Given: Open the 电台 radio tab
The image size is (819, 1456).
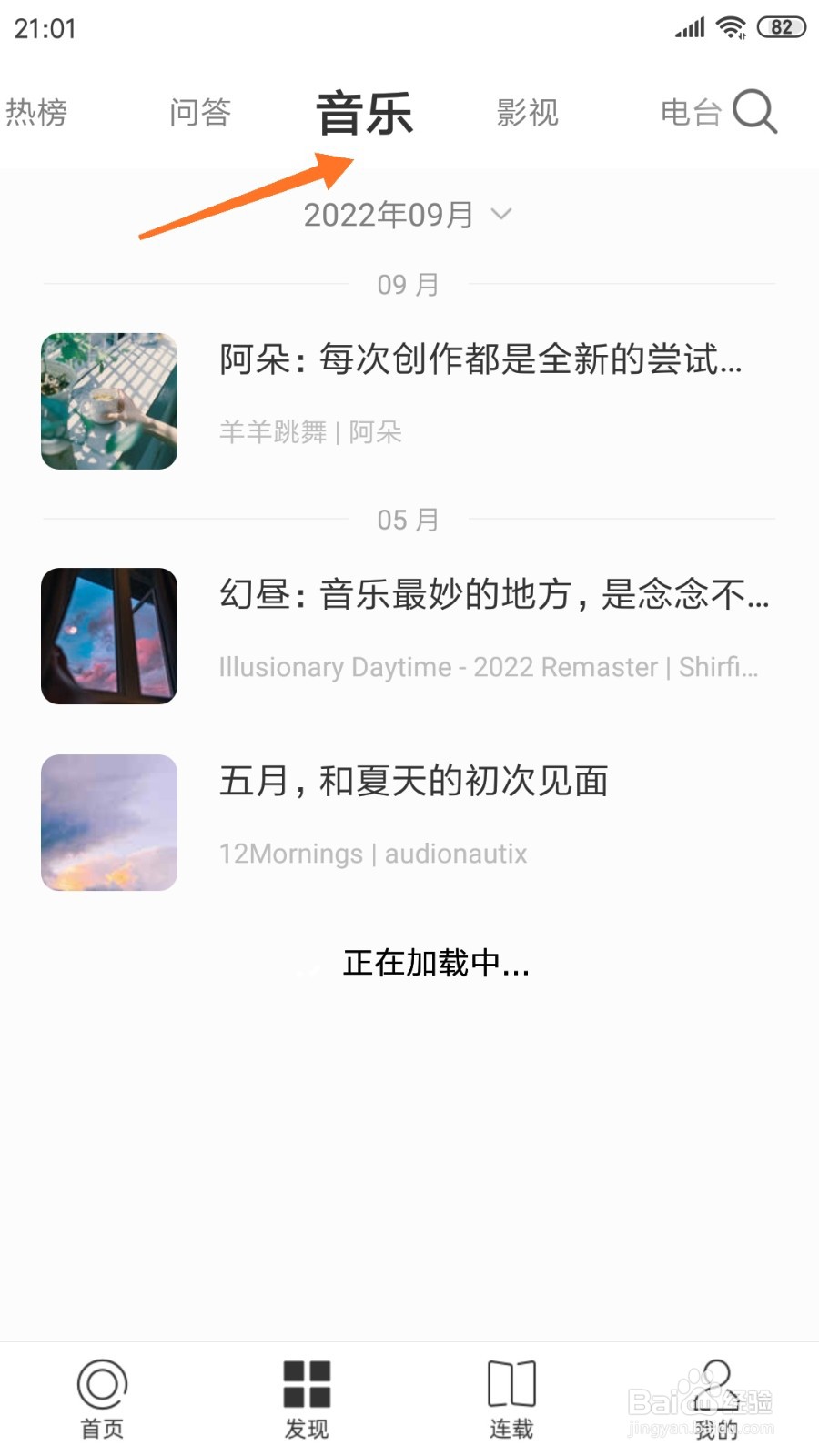Looking at the screenshot, I should (x=690, y=111).
